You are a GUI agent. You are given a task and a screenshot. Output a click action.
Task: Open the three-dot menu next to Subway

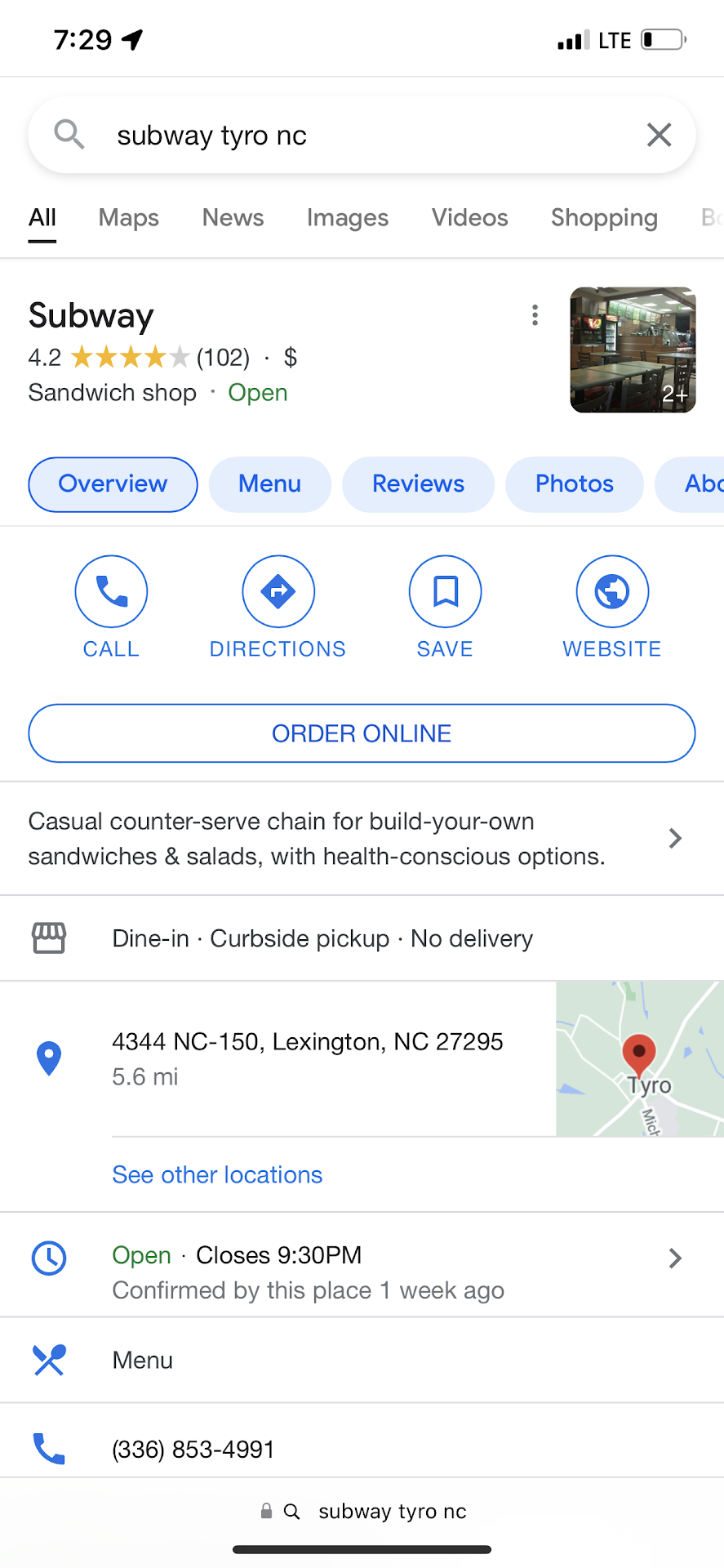click(x=535, y=315)
